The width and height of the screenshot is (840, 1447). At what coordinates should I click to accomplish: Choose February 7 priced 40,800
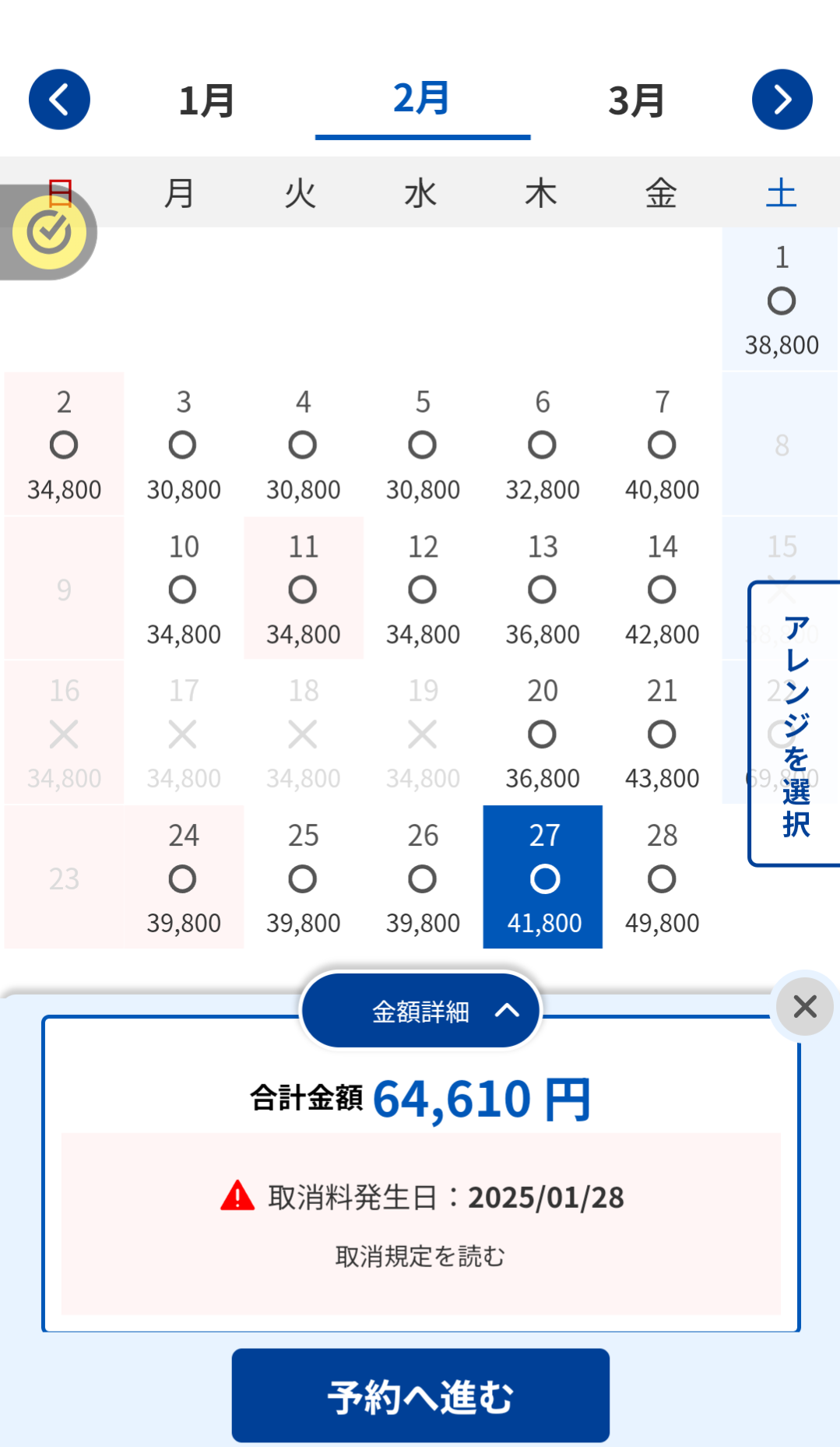(662, 445)
